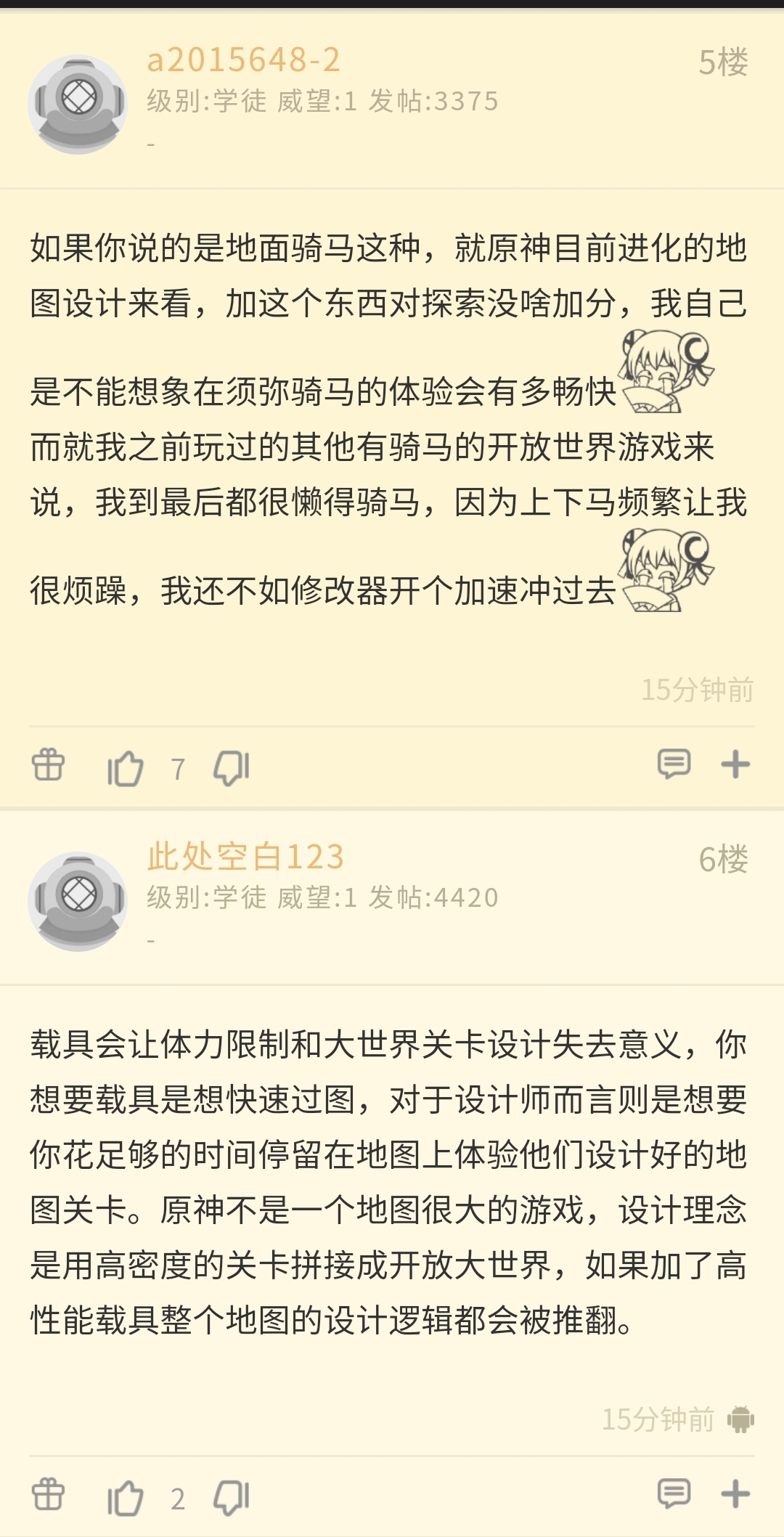Screen dimensions: 784x1537
Task: Dislike the 6楼 post by 此处空白123
Action: [x=232, y=1498]
